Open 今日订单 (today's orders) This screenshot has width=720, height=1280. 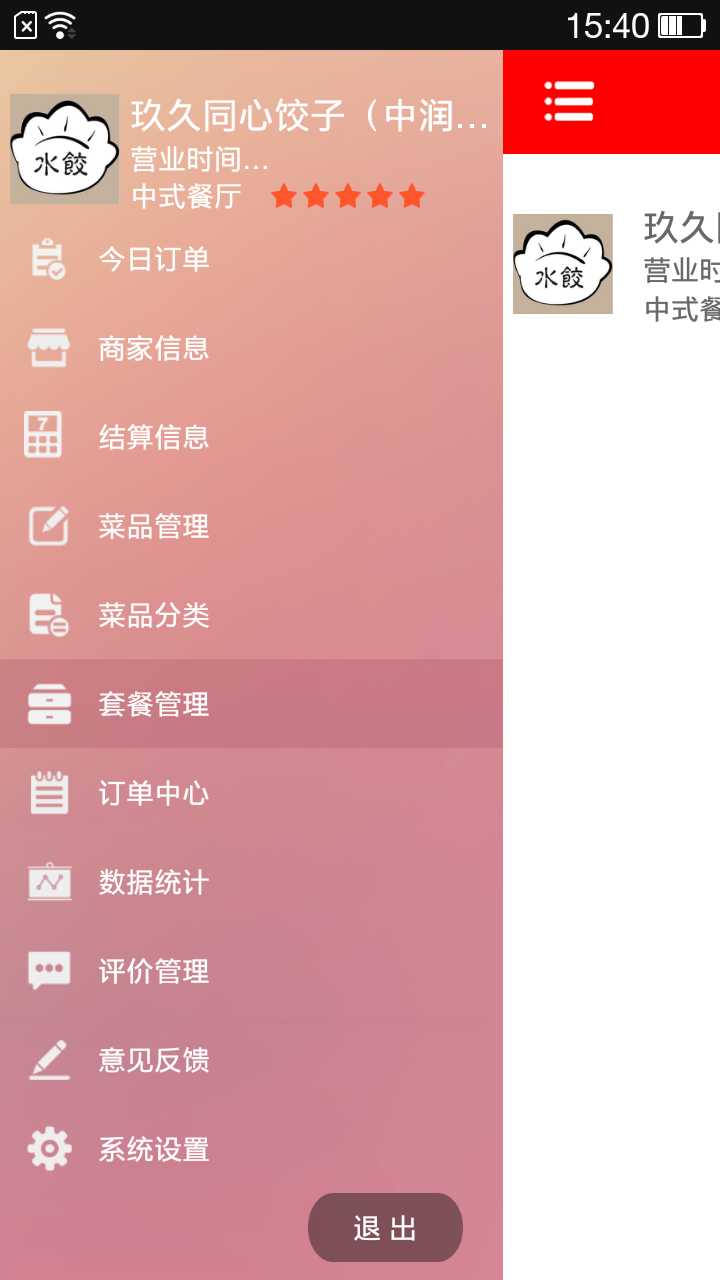pyautogui.click(x=153, y=260)
